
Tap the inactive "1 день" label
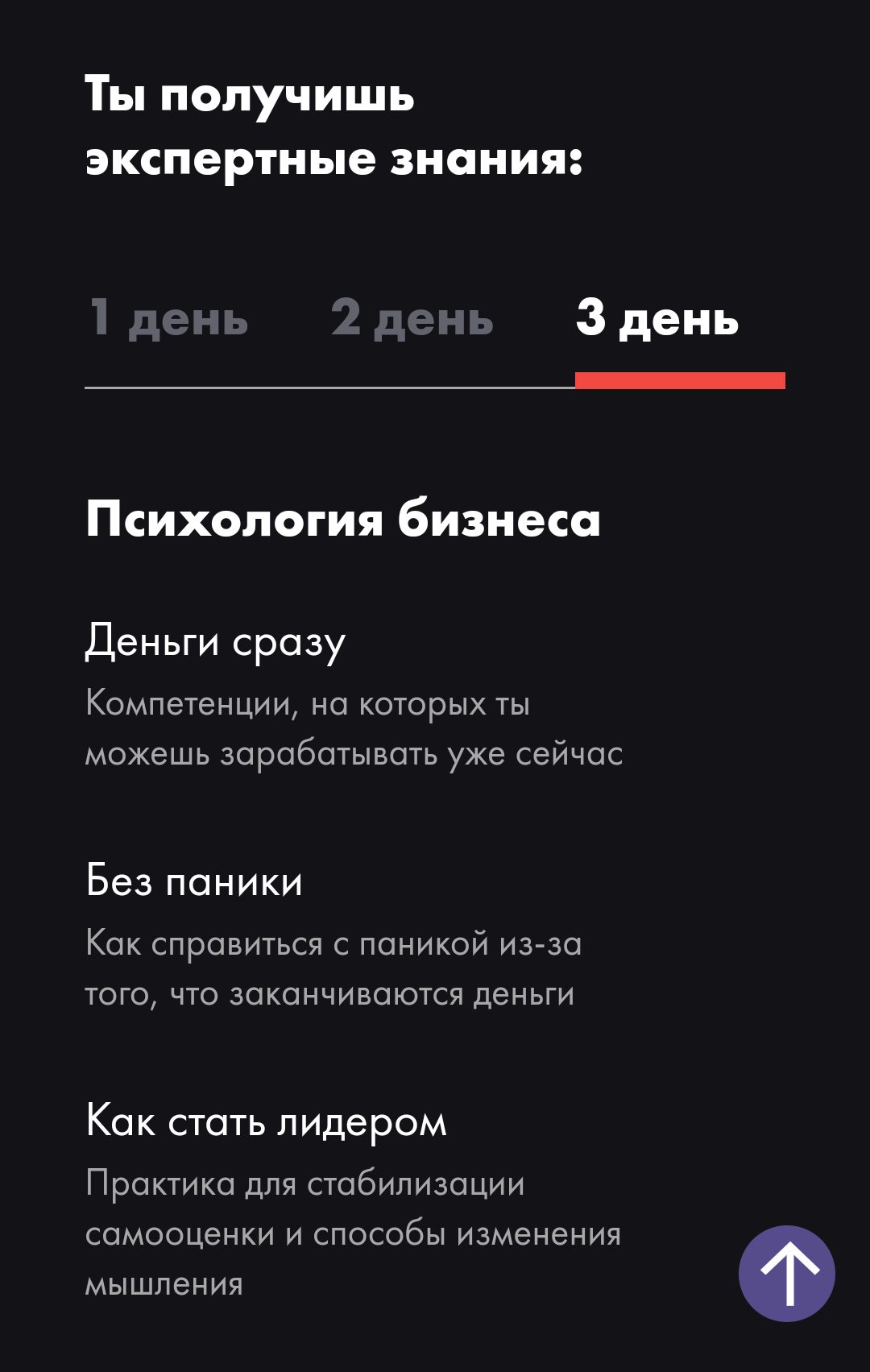point(165,320)
